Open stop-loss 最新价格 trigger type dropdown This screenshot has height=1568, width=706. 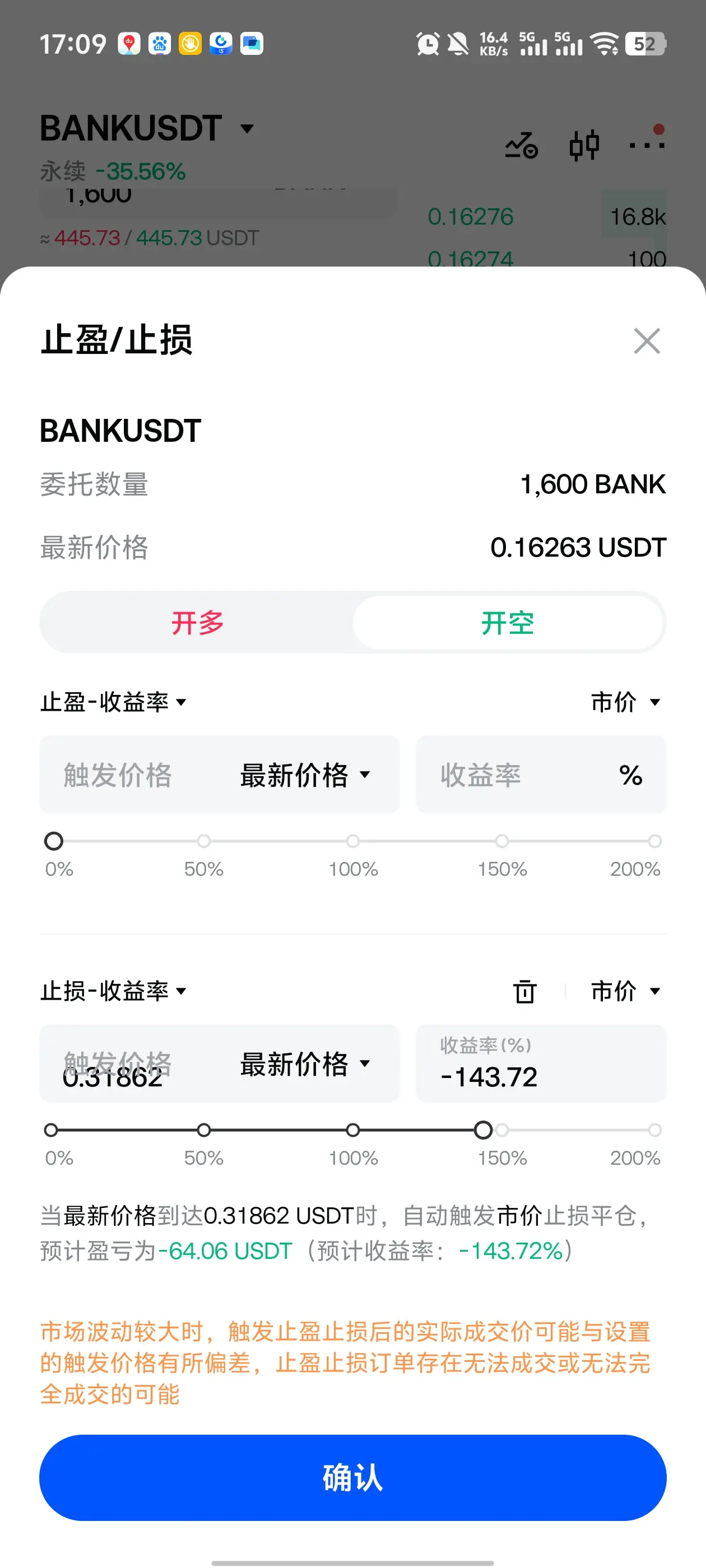pyautogui.click(x=305, y=1064)
